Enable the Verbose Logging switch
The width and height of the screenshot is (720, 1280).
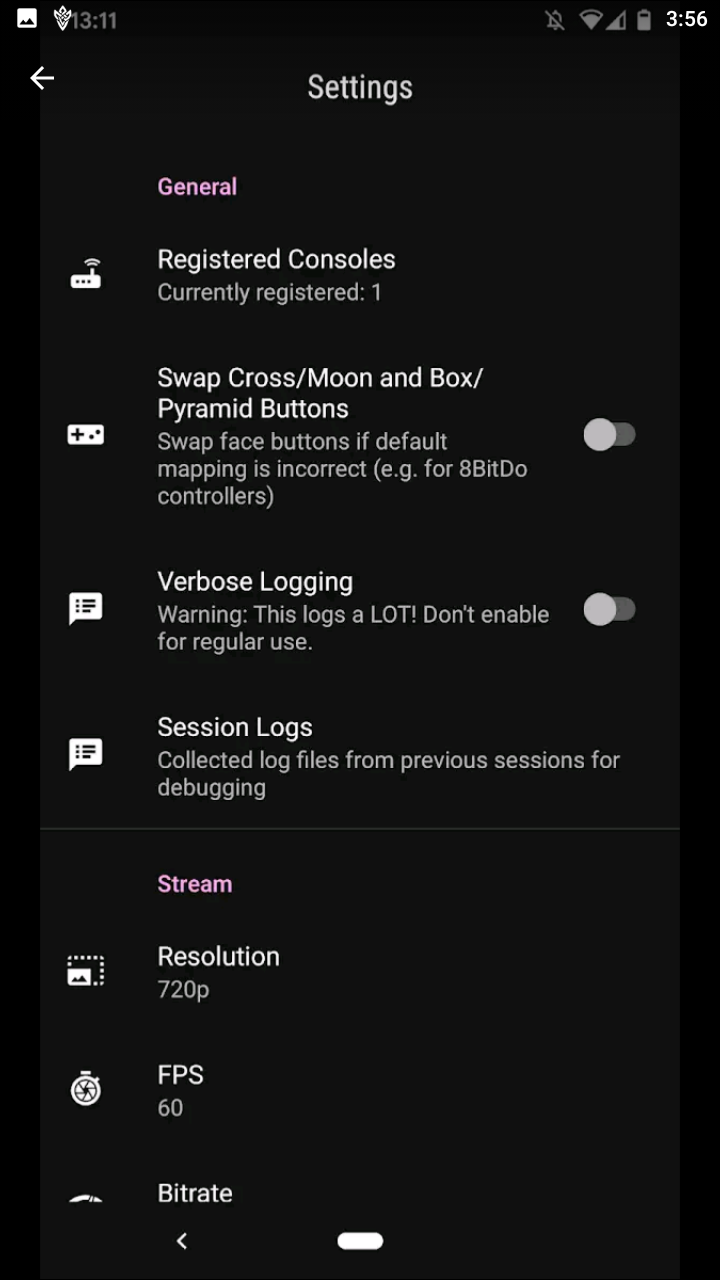point(609,609)
